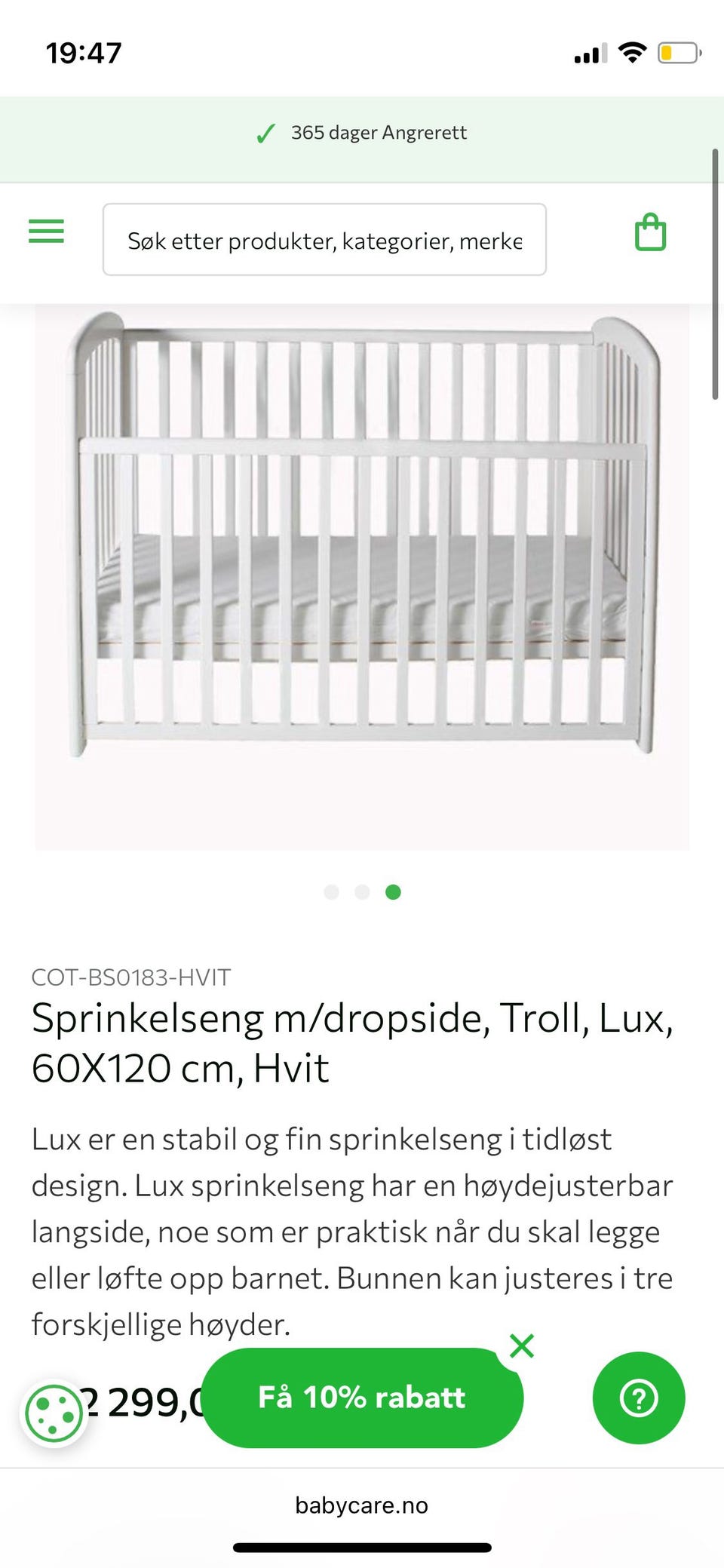724x1568 pixels.
Task: Tap the cellular signal bars icon
Action: 589,51
